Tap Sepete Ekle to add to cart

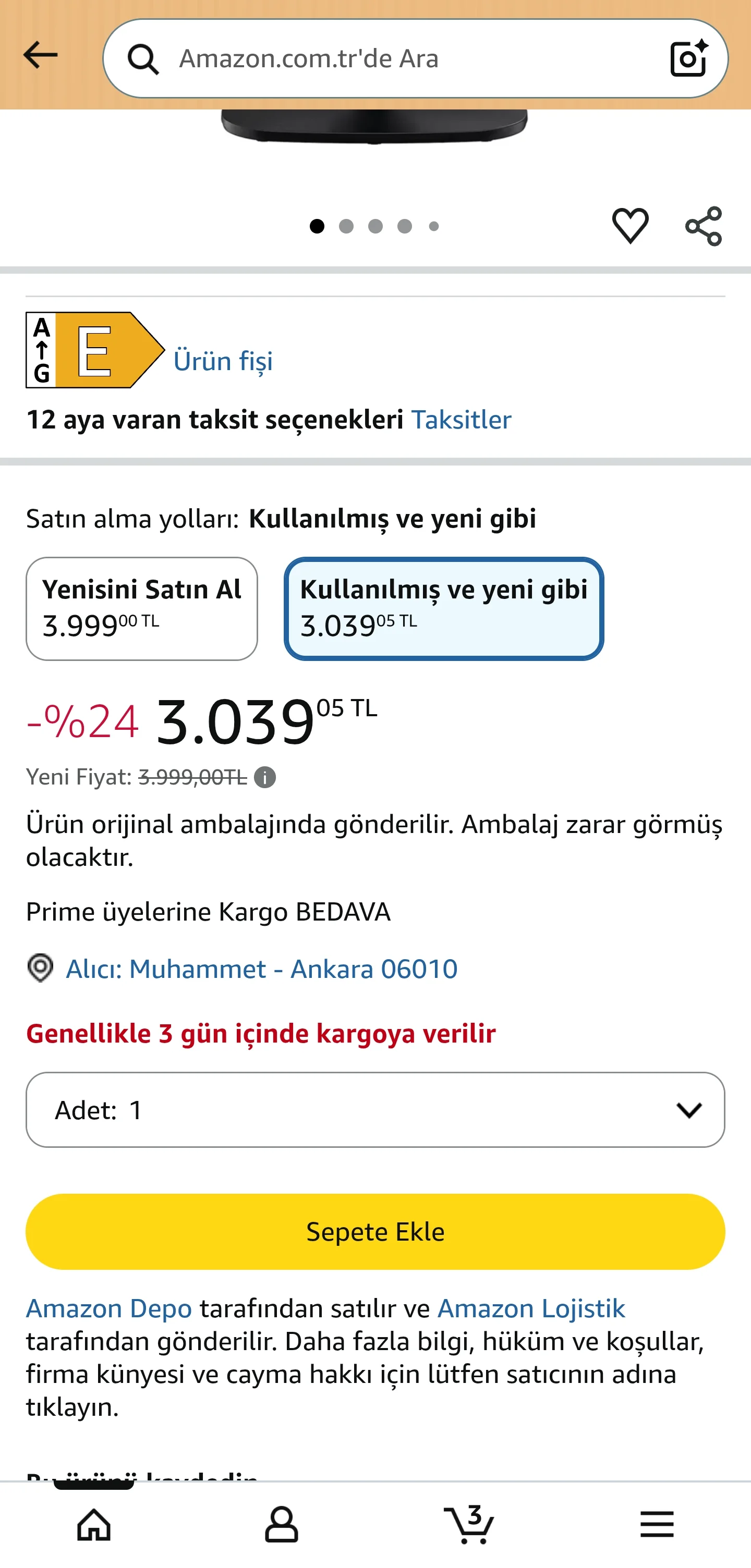tap(375, 1231)
